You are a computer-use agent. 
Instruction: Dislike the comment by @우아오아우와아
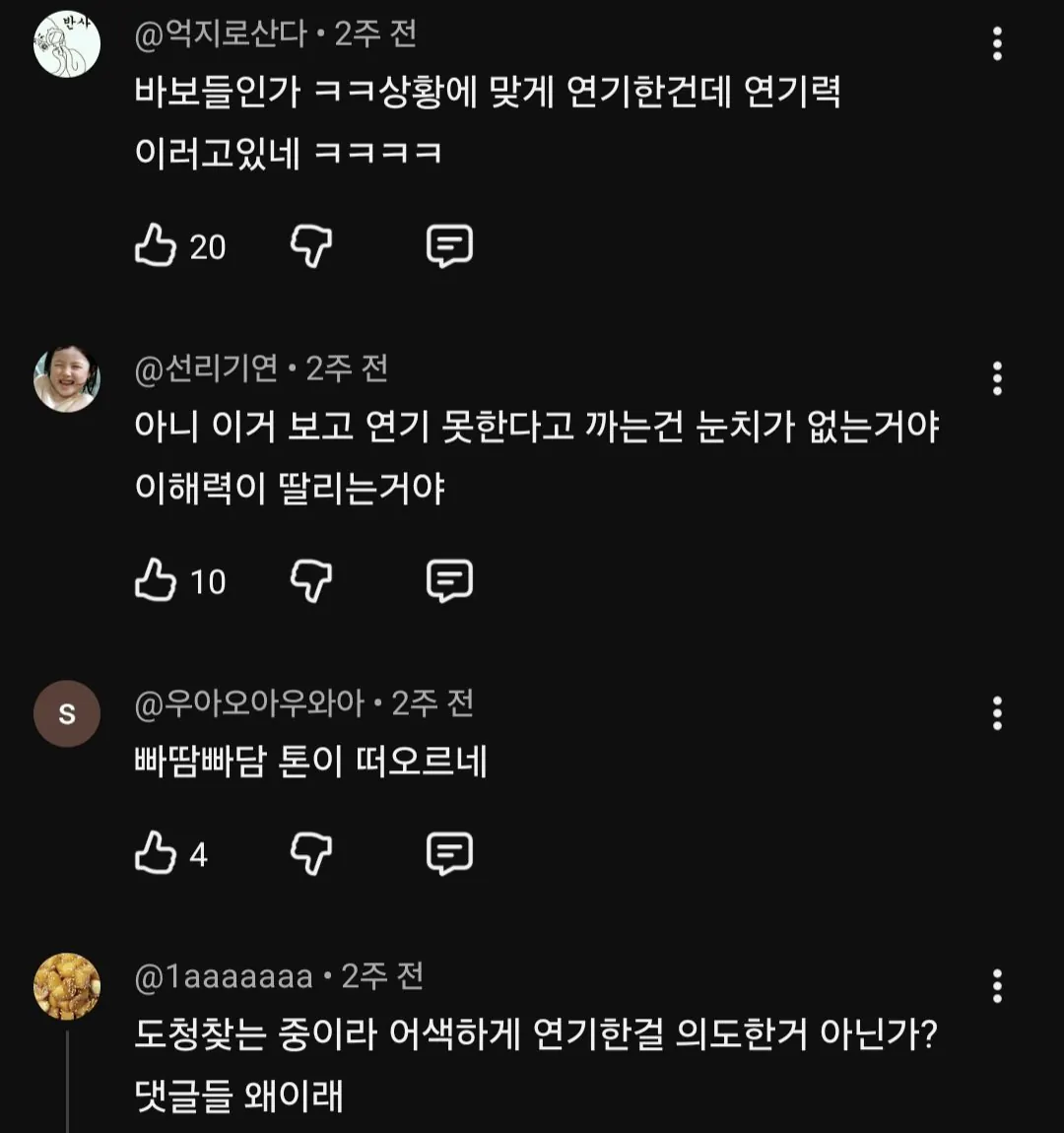311,853
